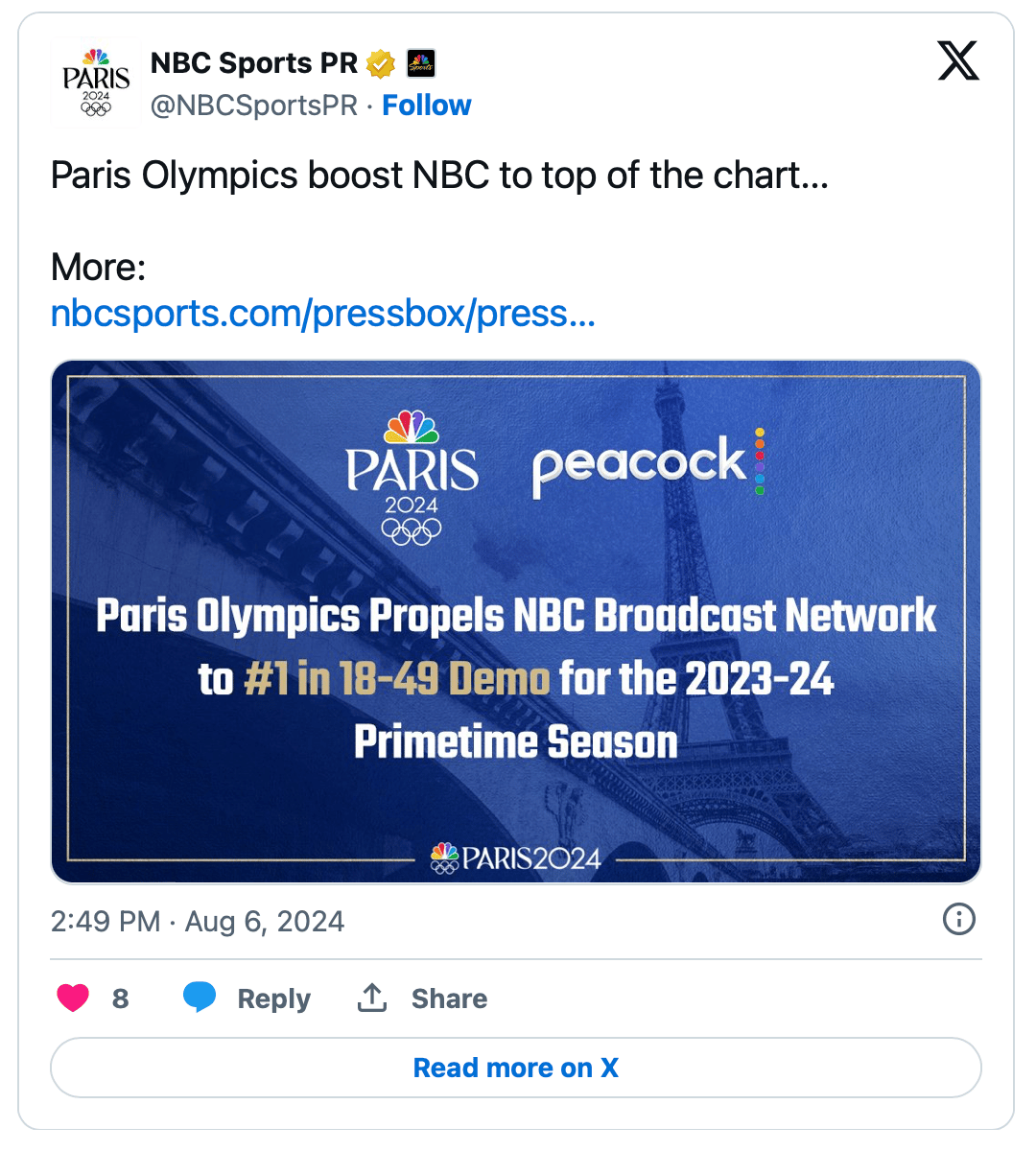Reply to this tweet

(x=247, y=998)
